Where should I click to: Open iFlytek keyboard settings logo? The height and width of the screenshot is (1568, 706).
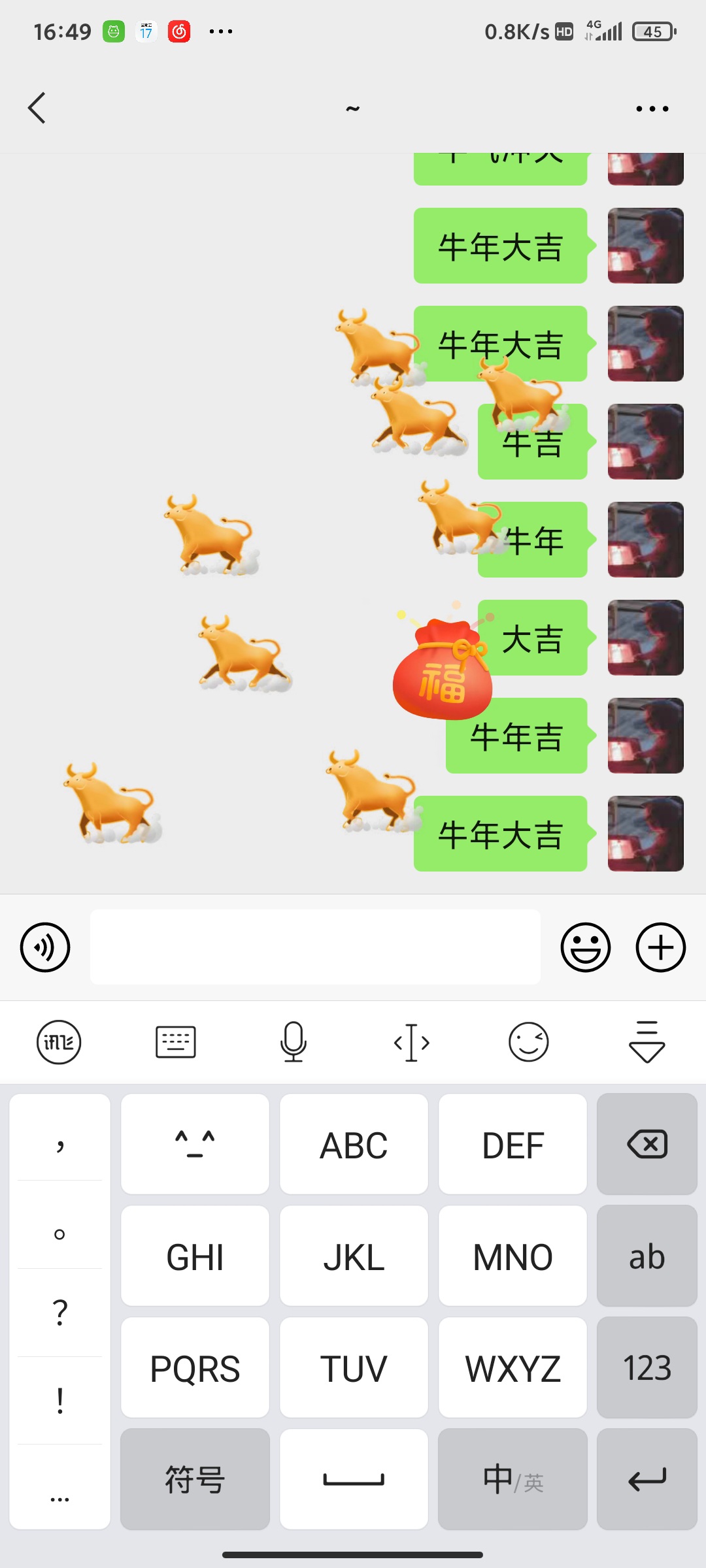point(59,1042)
